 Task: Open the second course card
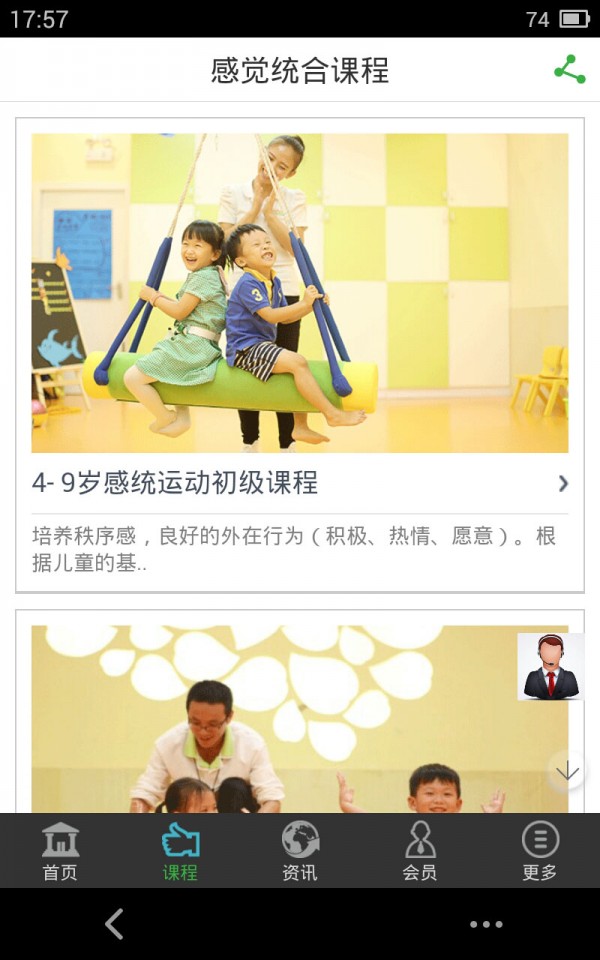280,720
